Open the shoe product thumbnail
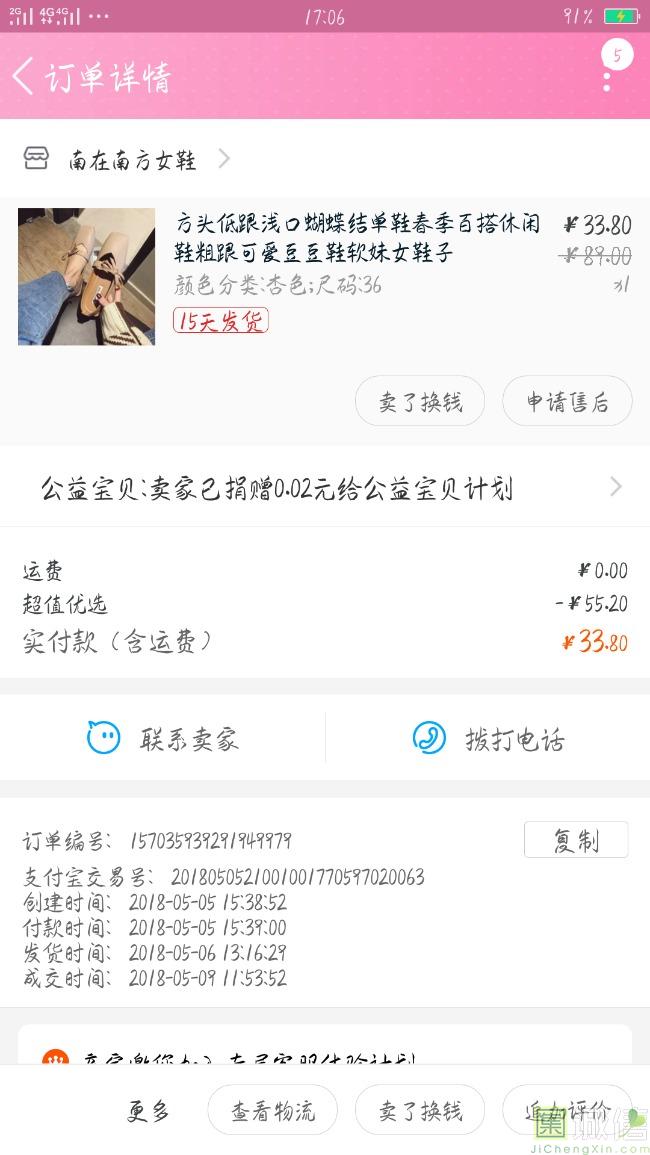Image resolution: width=650 pixels, height=1155 pixels. point(86,276)
